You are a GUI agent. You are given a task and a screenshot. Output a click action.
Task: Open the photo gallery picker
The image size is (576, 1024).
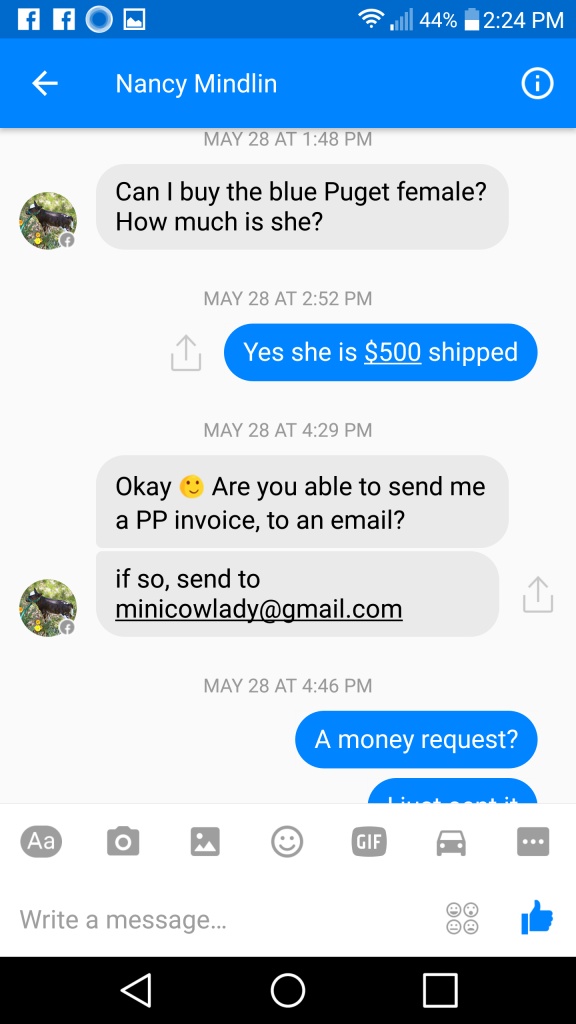click(x=205, y=841)
